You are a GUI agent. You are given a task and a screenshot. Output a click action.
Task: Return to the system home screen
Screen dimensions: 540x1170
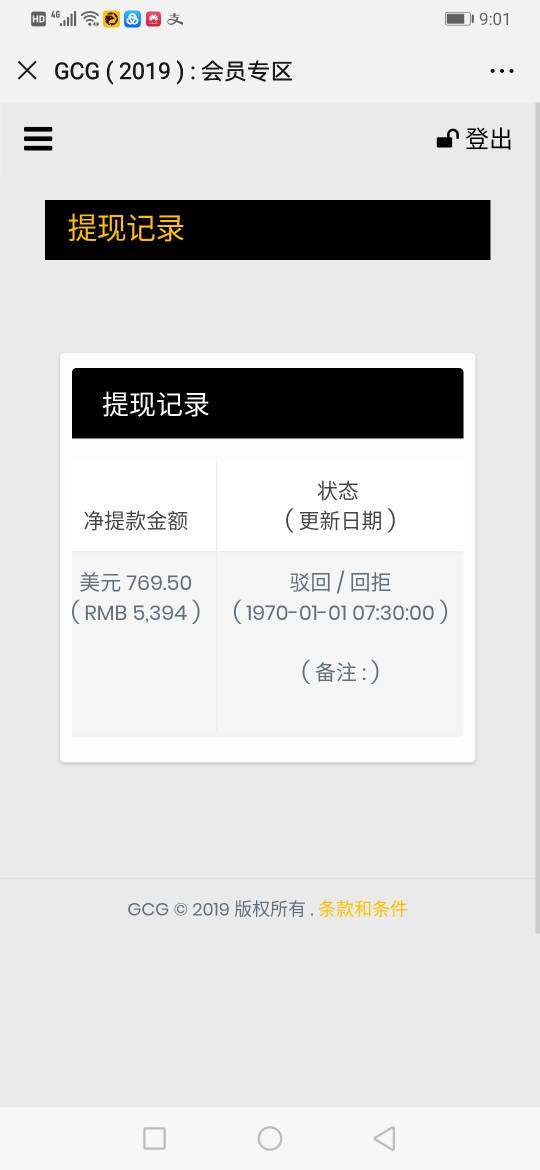[270, 1139]
